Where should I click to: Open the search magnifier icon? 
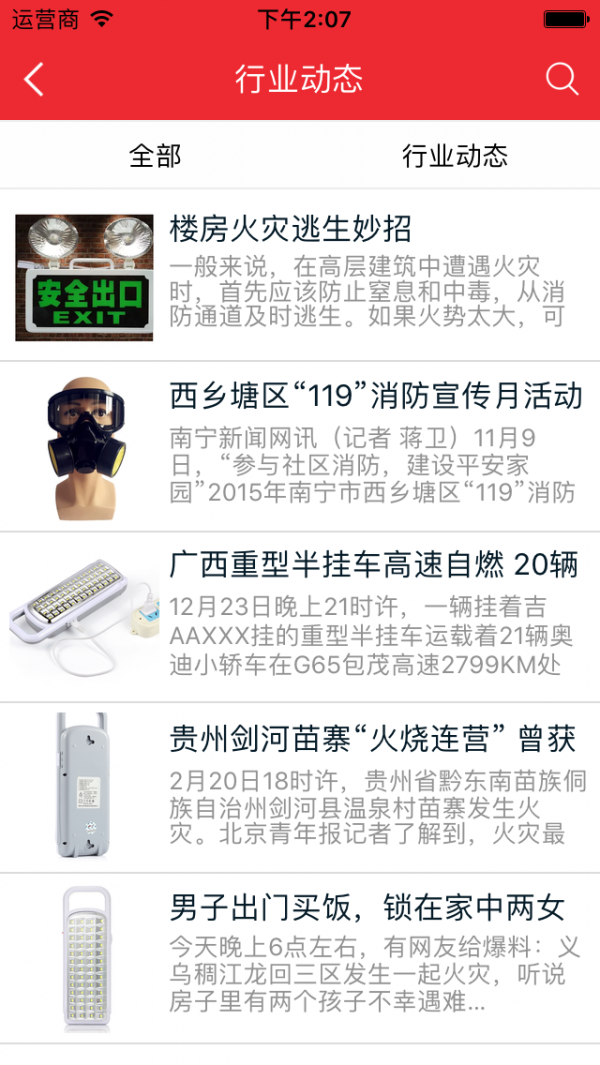click(x=562, y=79)
